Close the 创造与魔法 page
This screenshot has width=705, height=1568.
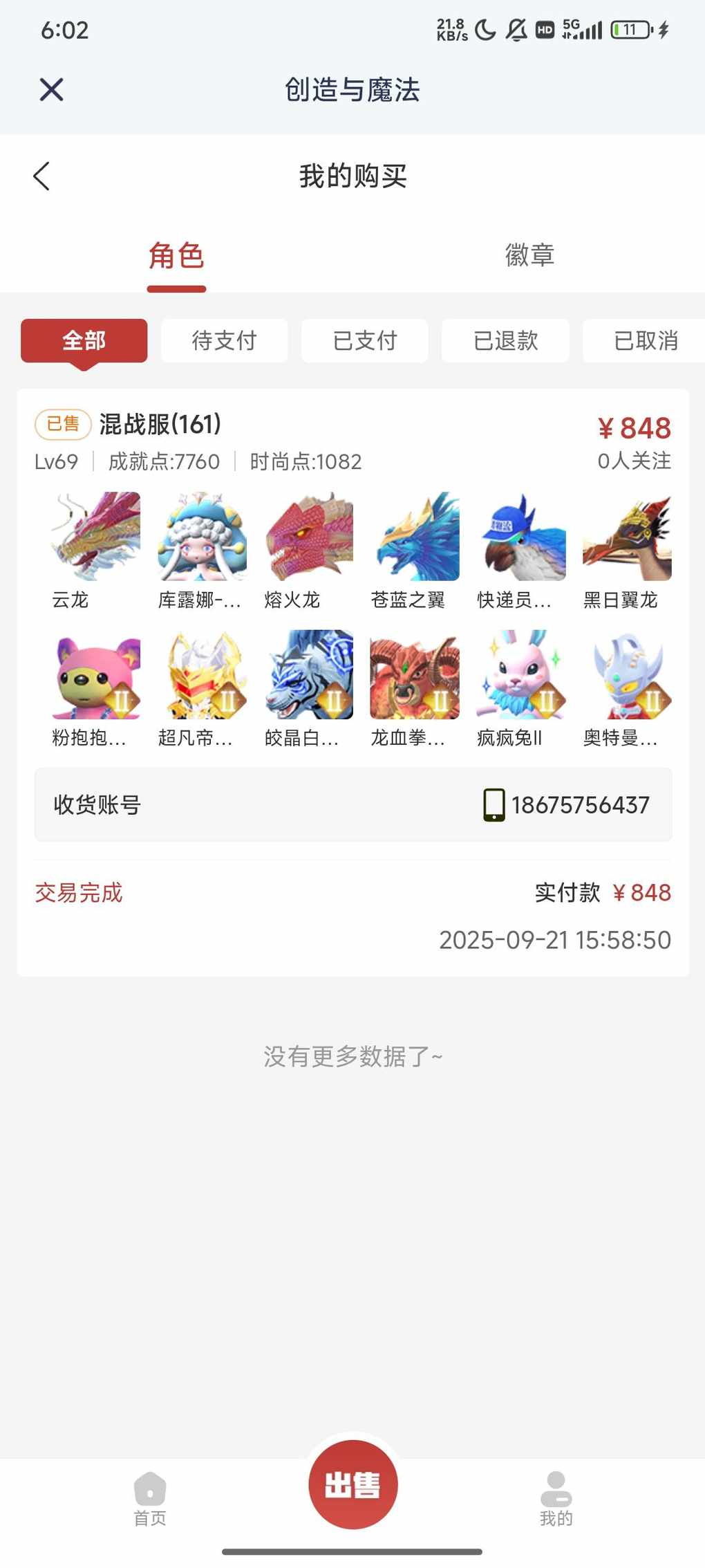point(51,90)
